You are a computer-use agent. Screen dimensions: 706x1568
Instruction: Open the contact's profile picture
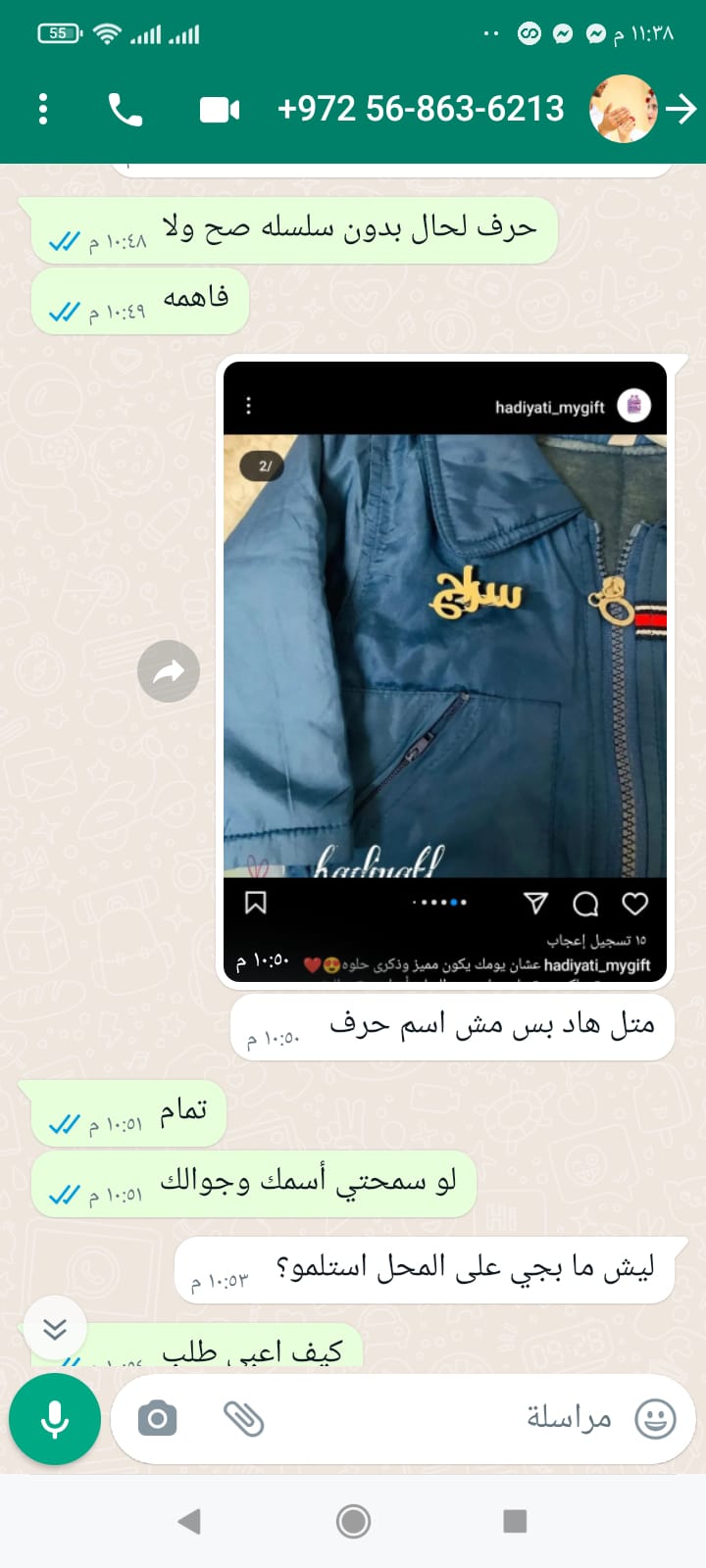click(x=623, y=109)
